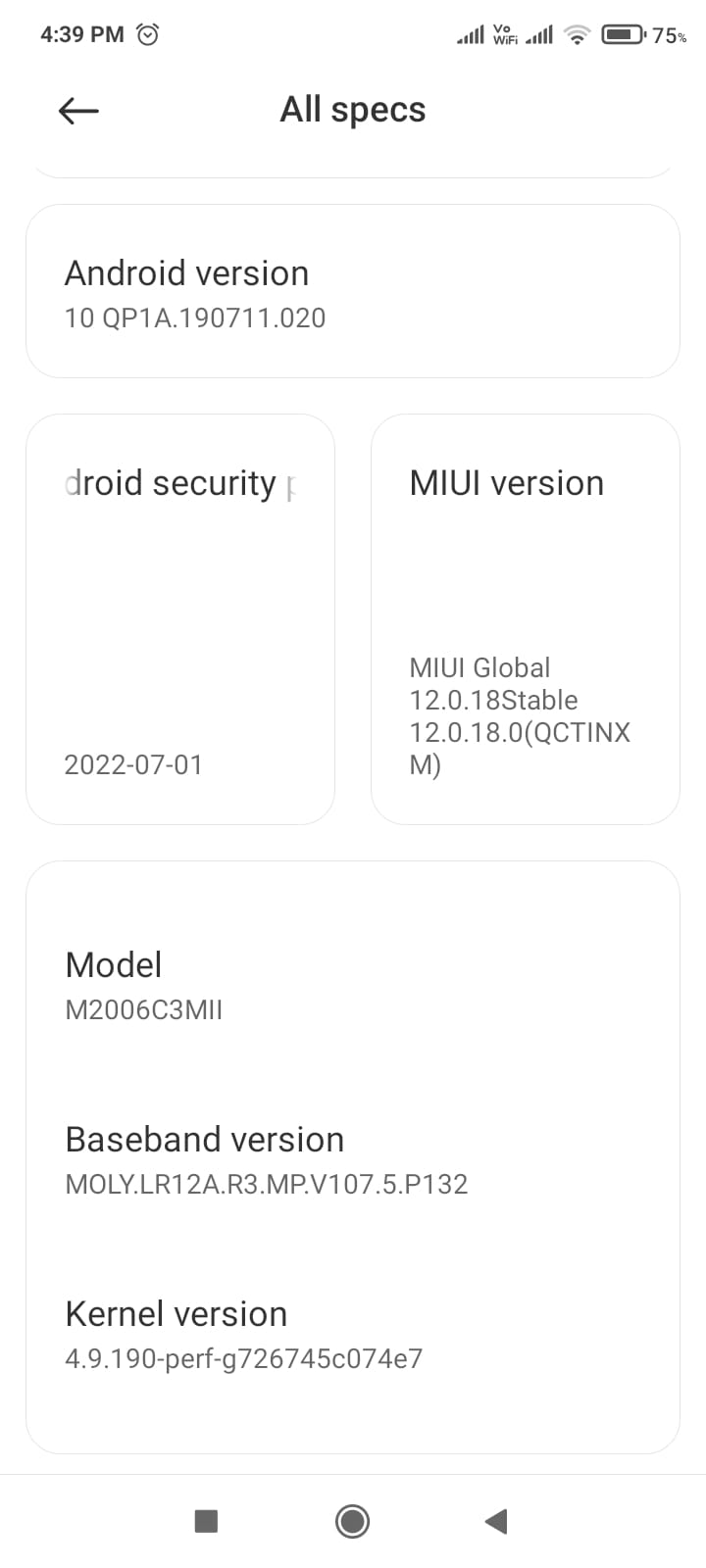Tap the Kernel version row
706x1568 pixels.
click(352, 1334)
